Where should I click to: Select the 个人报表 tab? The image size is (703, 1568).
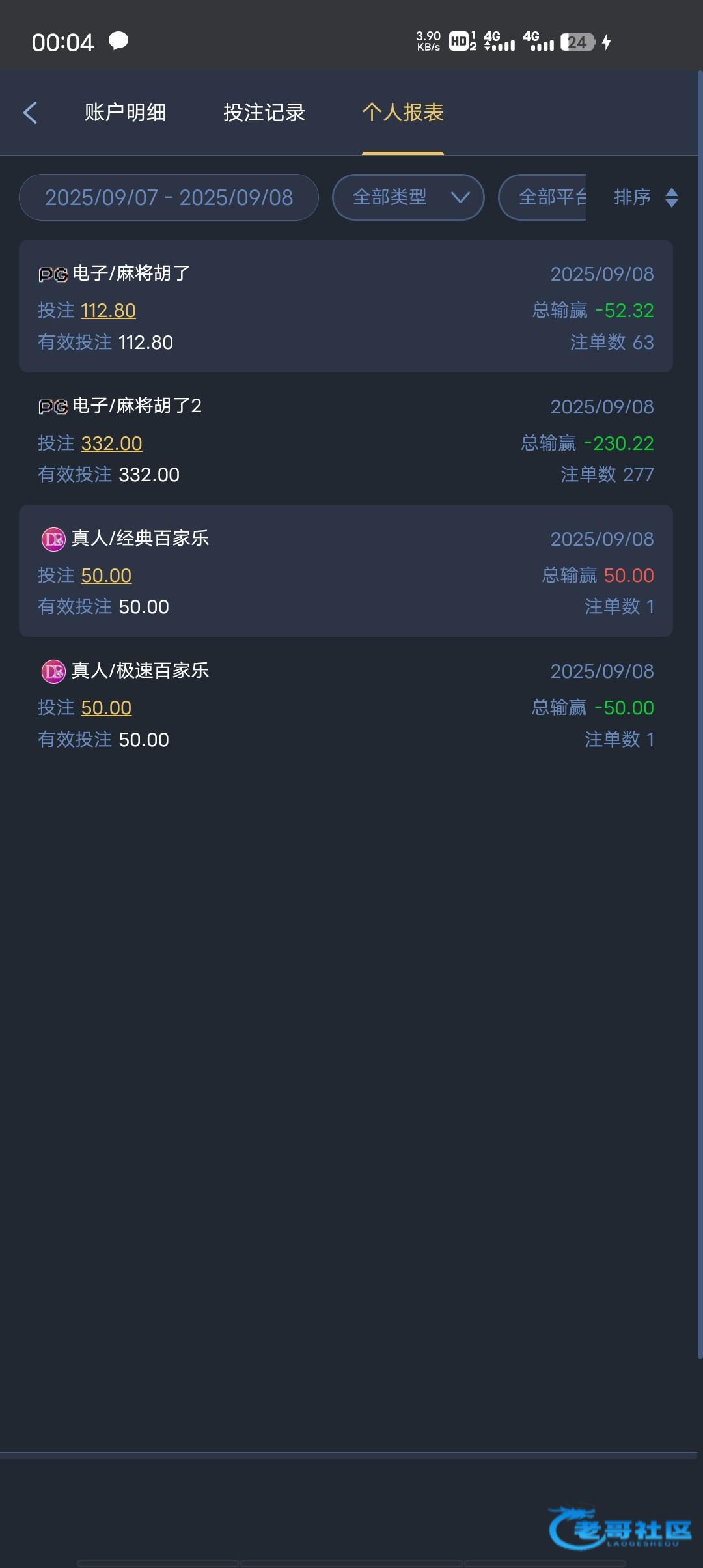(403, 113)
